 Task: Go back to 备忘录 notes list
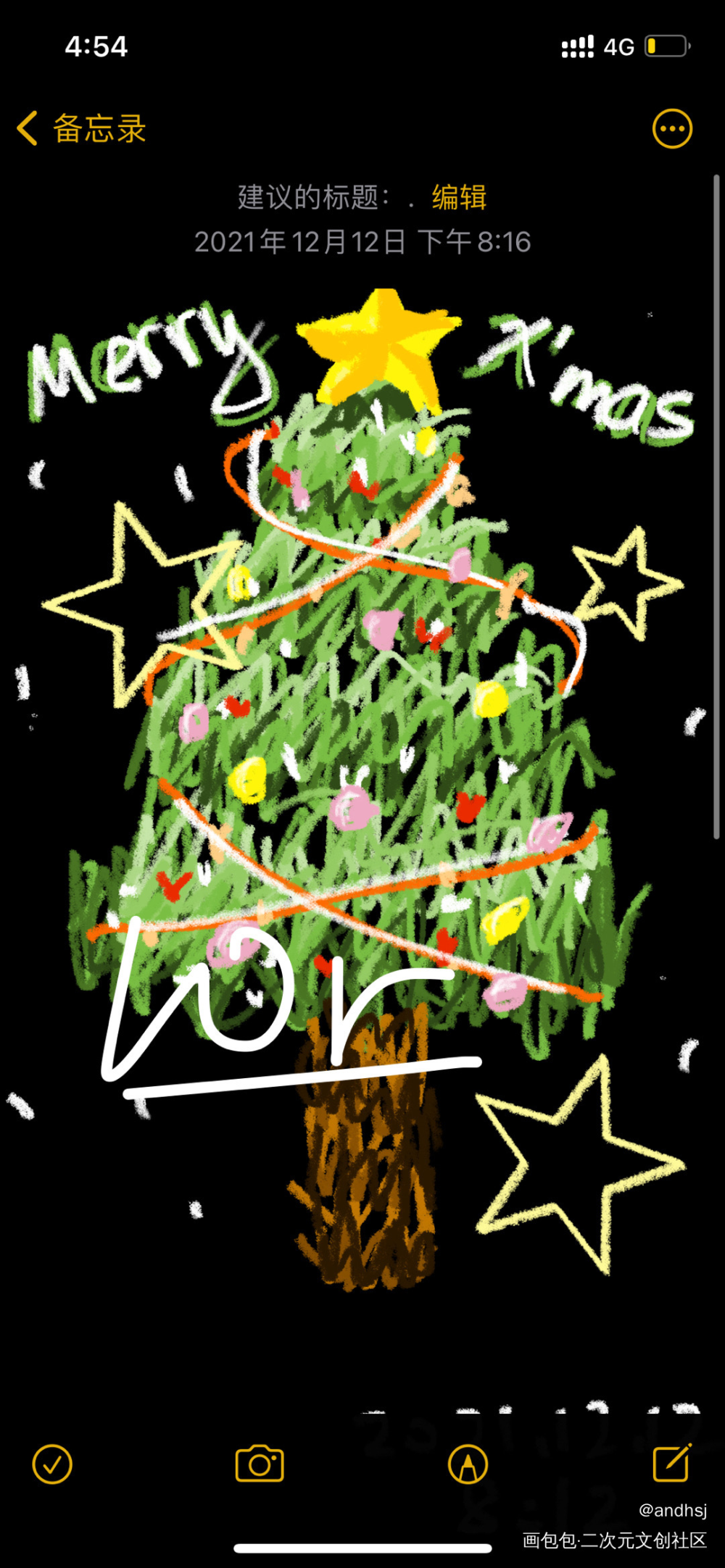[81, 129]
